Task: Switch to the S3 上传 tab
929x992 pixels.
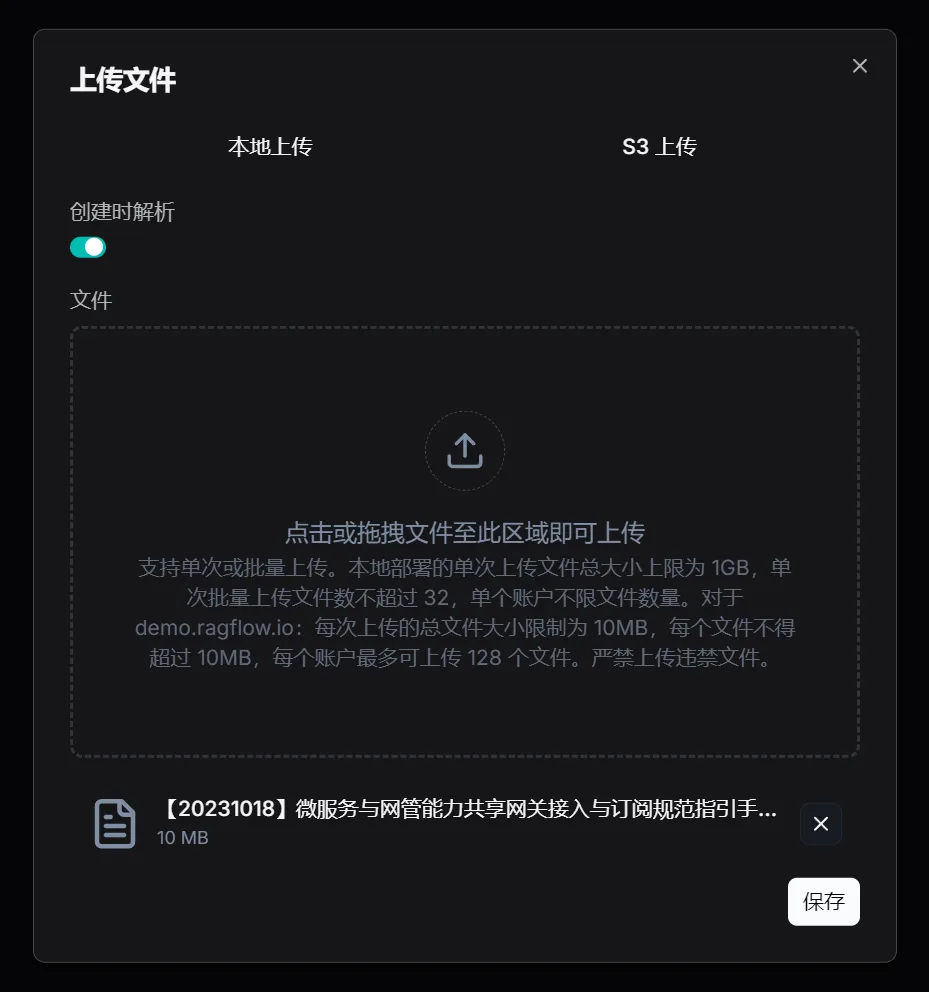Action: [659, 147]
